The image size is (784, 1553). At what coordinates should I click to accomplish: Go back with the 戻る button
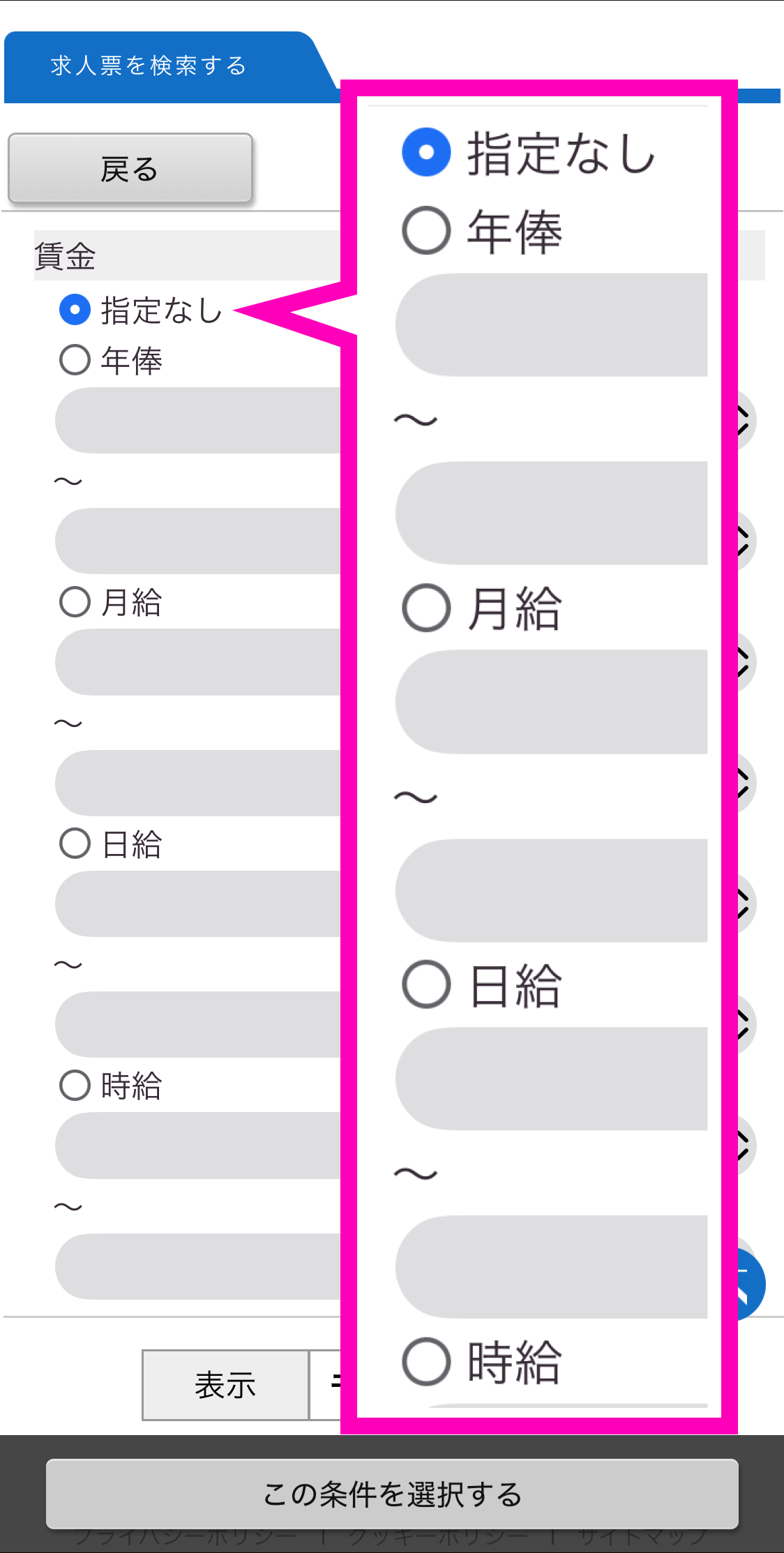(130, 169)
